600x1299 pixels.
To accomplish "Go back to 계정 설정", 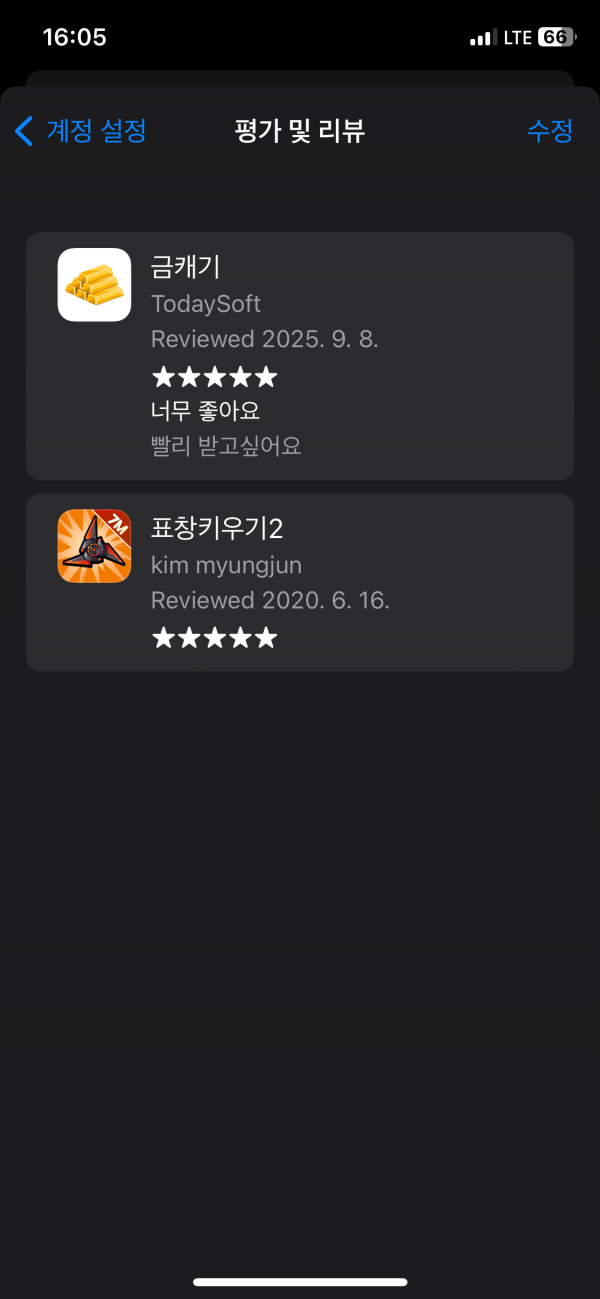I will 81,130.
